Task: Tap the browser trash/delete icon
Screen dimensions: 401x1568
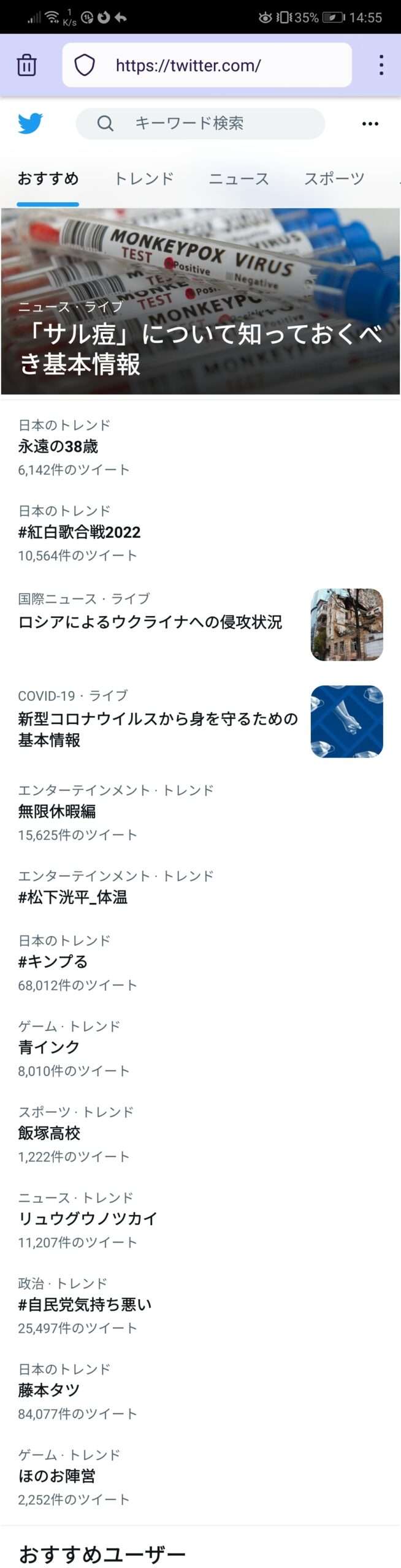Action: pos(26,65)
